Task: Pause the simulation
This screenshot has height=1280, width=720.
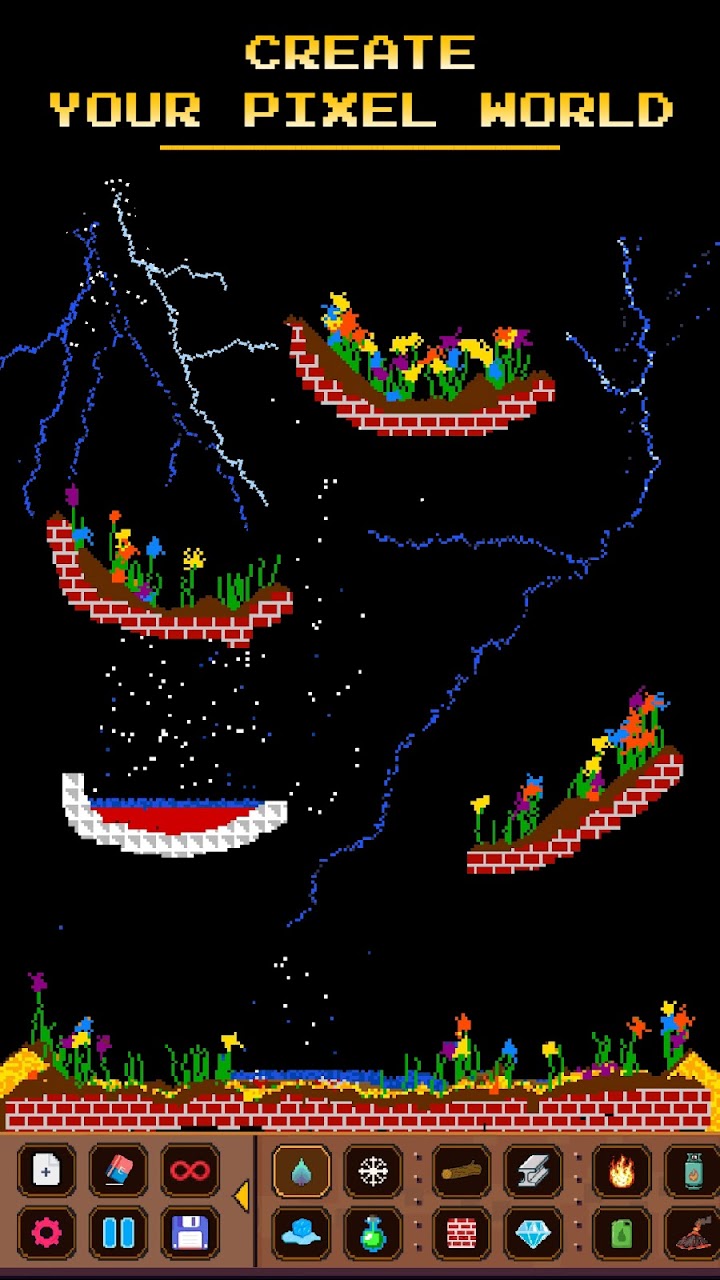Action: tap(118, 1232)
